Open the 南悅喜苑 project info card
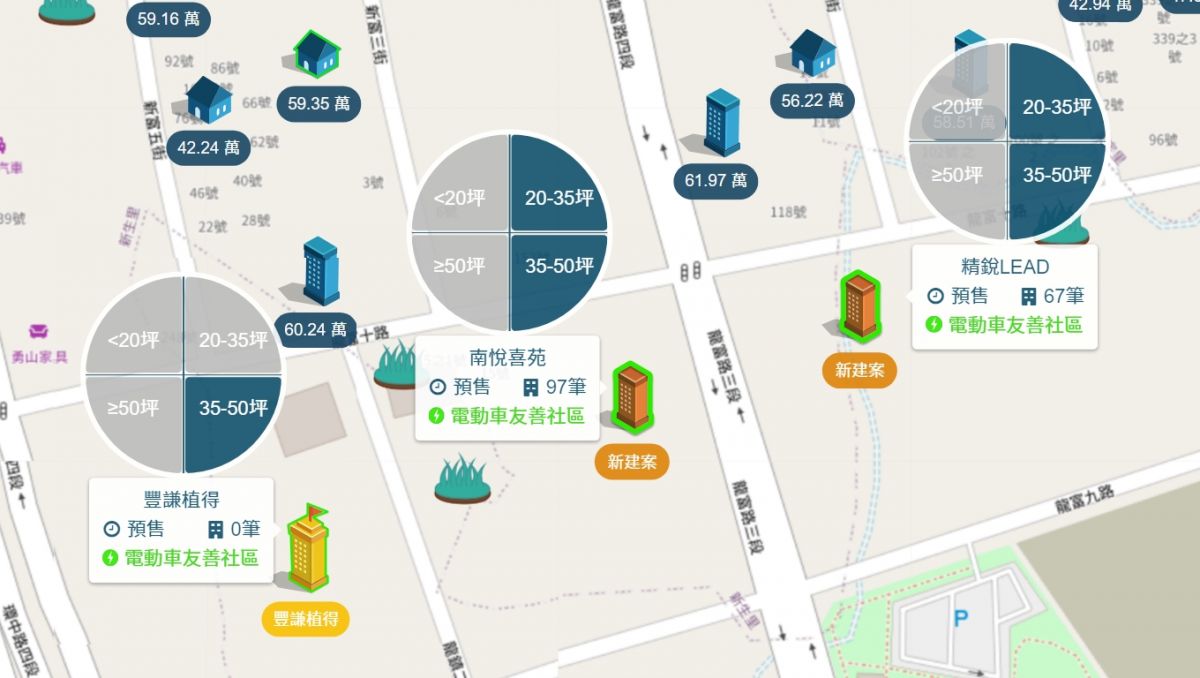This screenshot has height=678, width=1200. (507, 387)
